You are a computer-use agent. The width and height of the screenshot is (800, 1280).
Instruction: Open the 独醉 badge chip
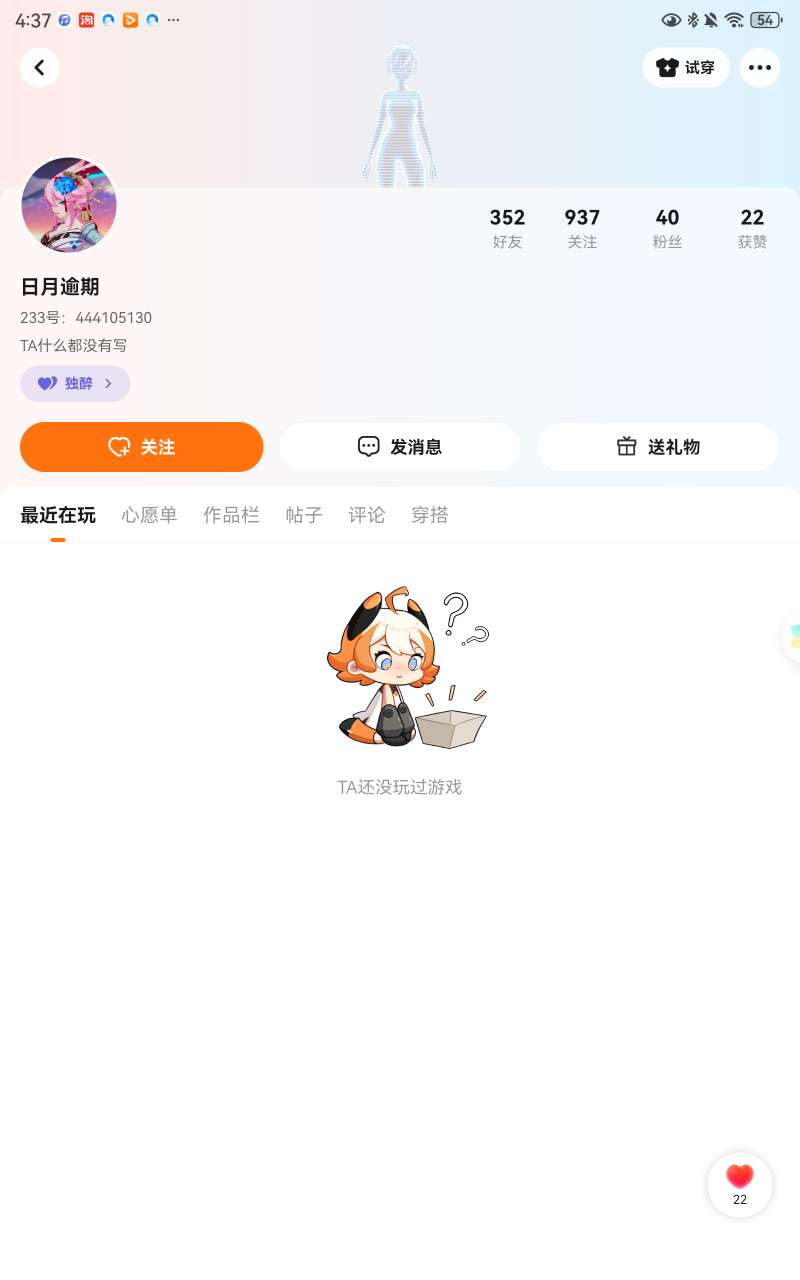pos(75,383)
